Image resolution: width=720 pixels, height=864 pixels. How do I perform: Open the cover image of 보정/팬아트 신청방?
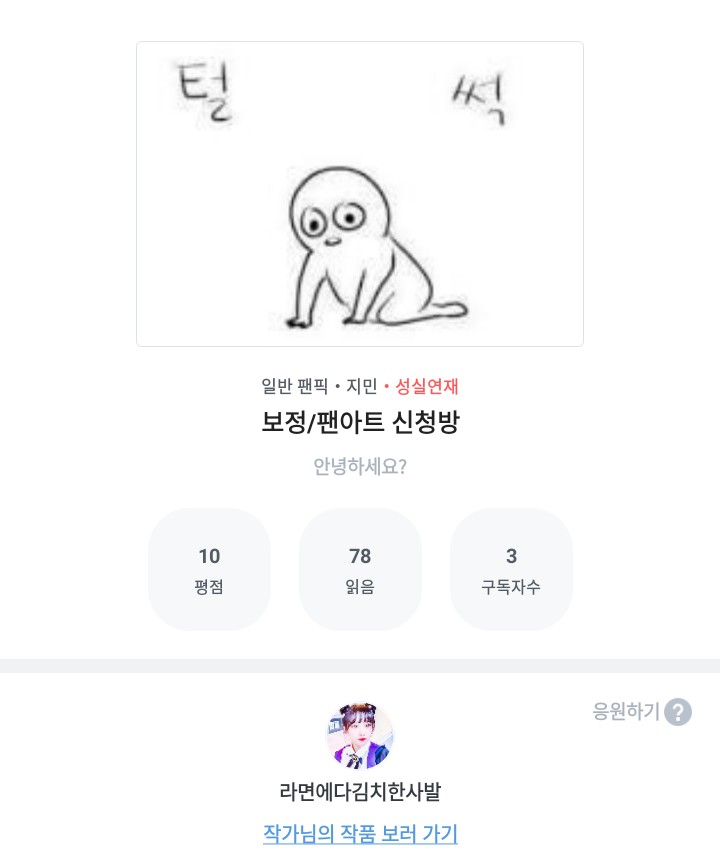360,194
